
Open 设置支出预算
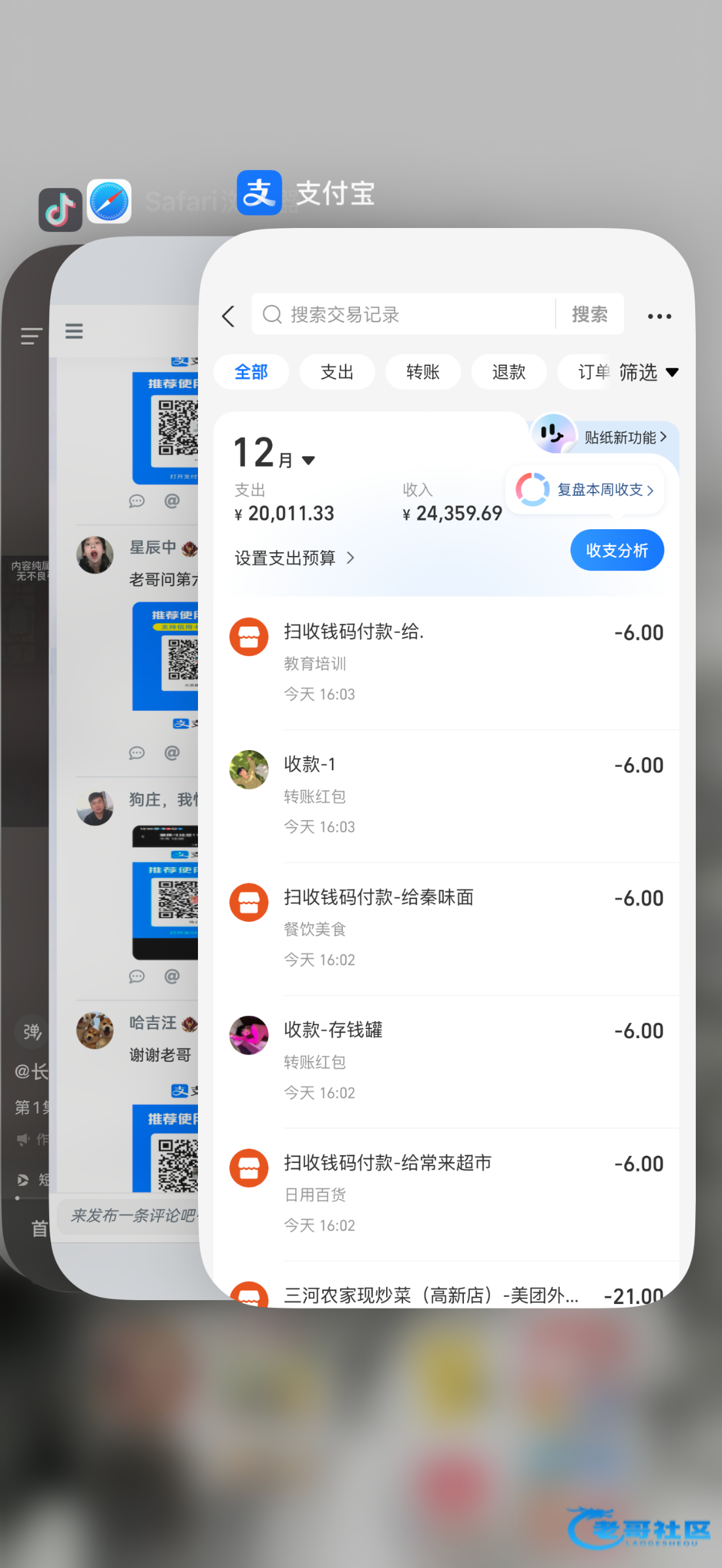pos(294,558)
